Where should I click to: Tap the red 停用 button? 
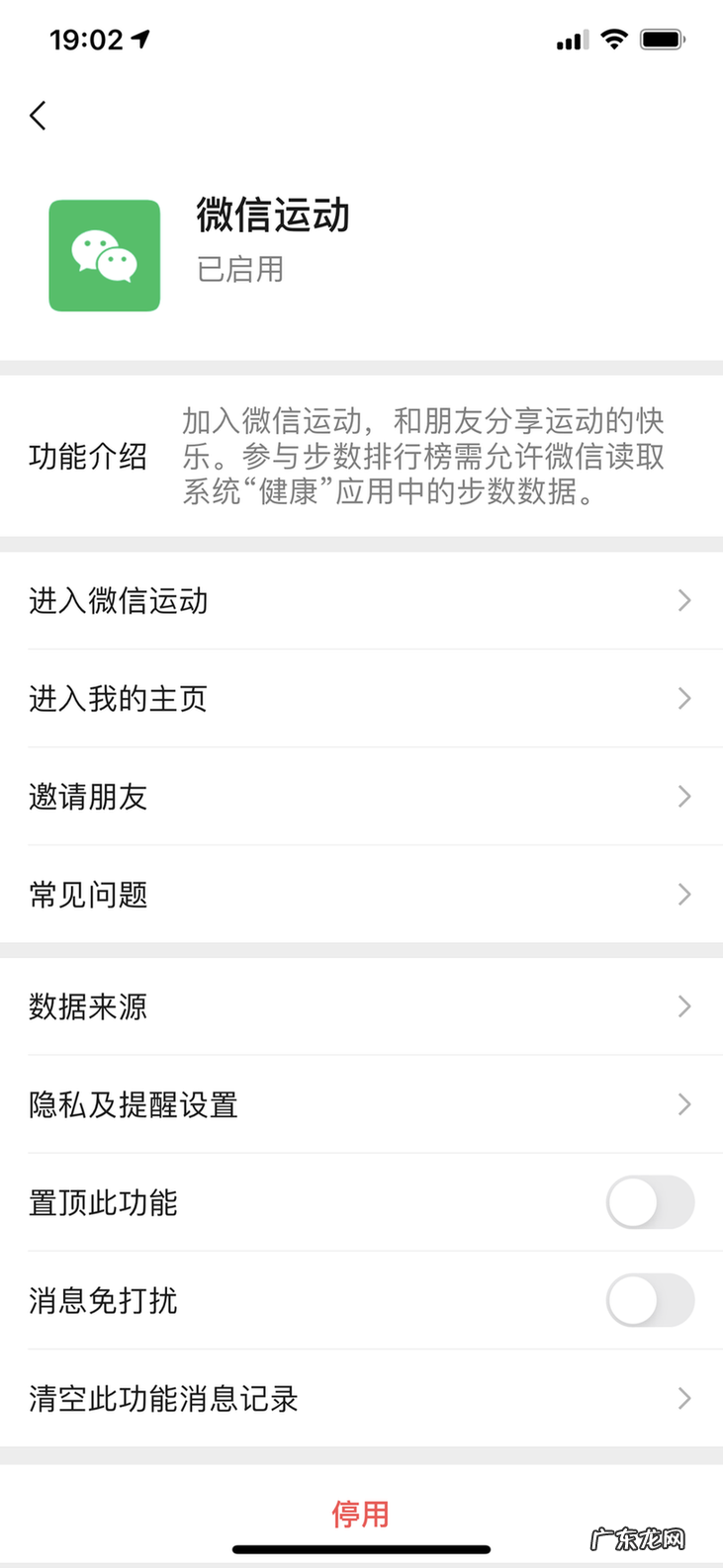(x=361, y=1513)
